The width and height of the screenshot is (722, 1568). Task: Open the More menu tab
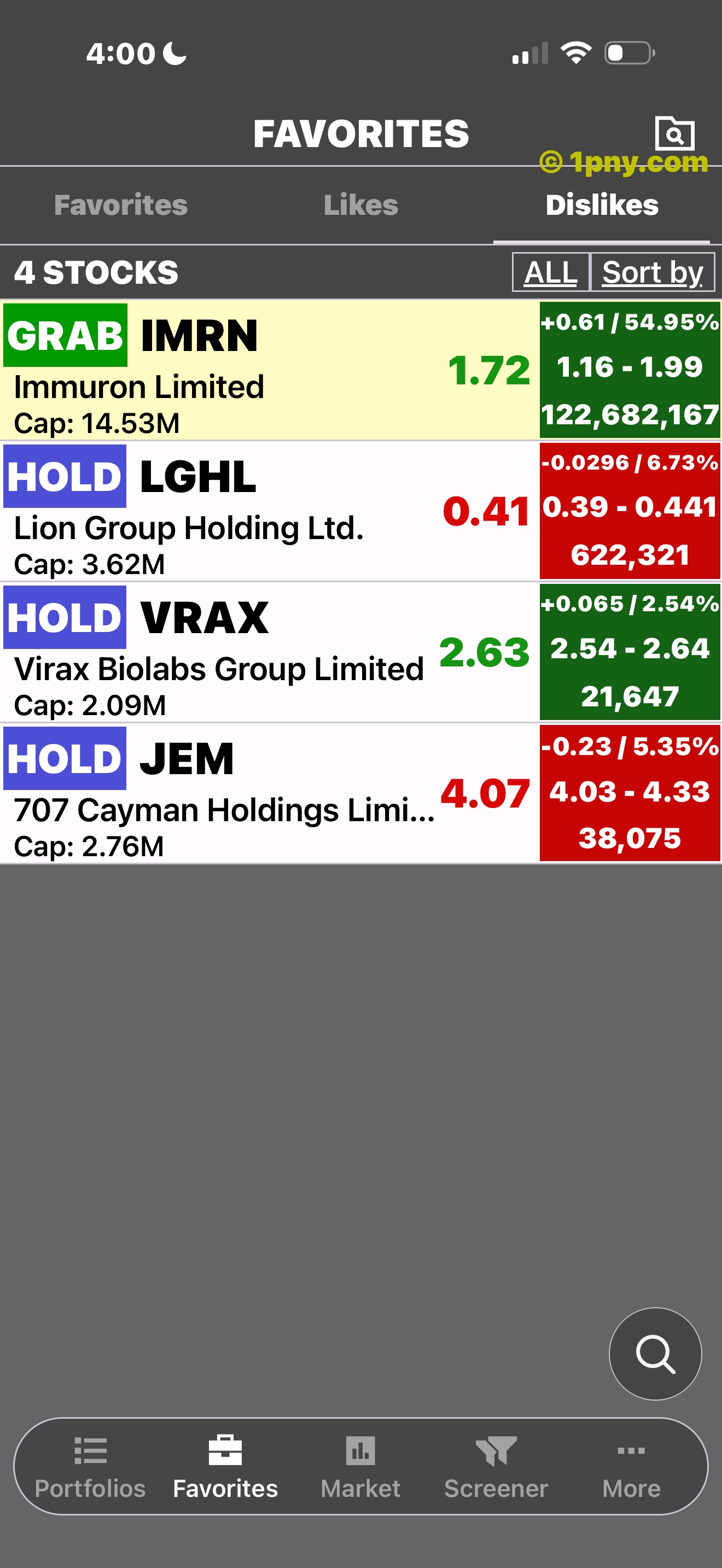(631, 1467)
